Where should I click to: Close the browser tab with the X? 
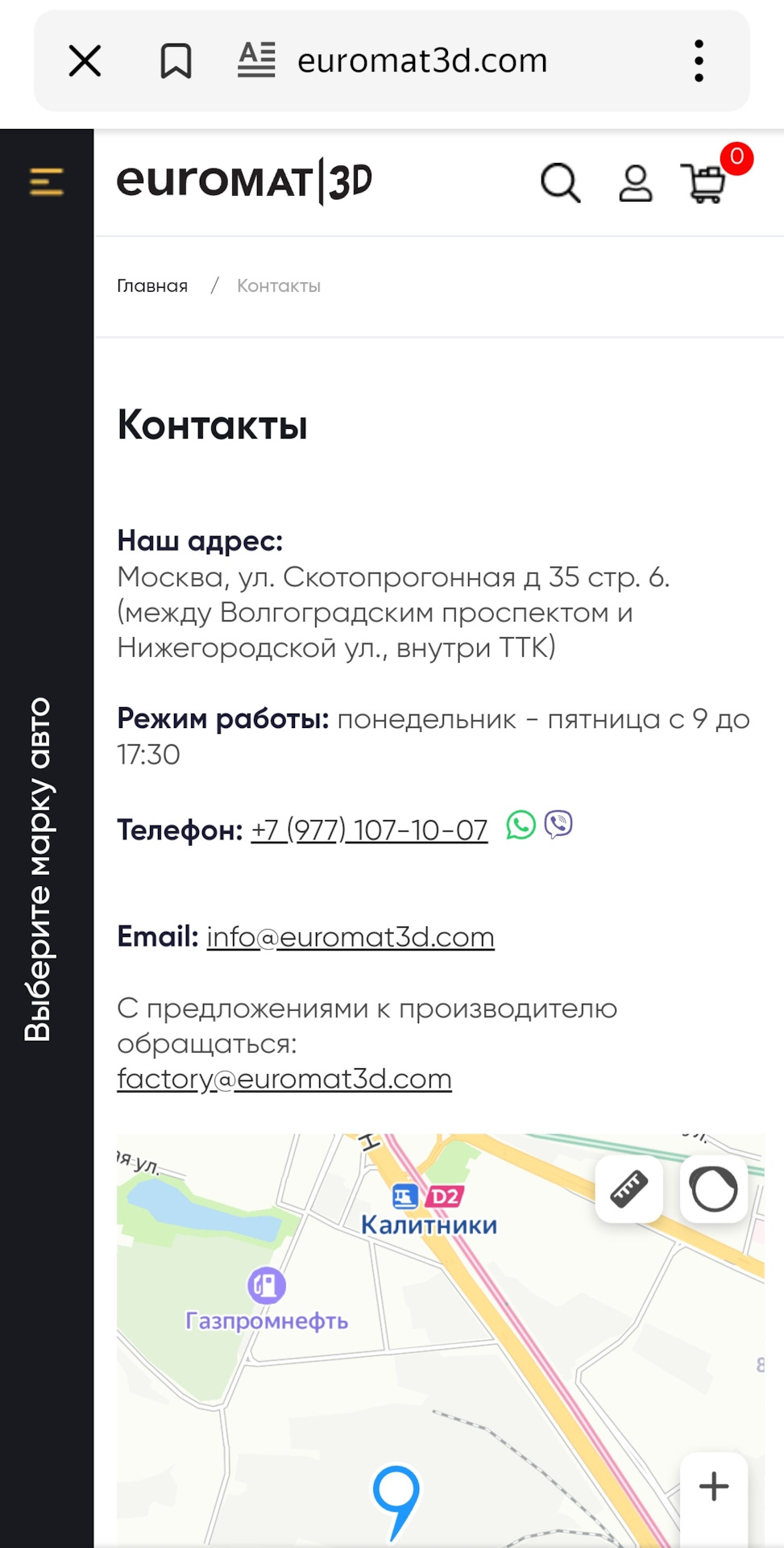click(85, 60)
